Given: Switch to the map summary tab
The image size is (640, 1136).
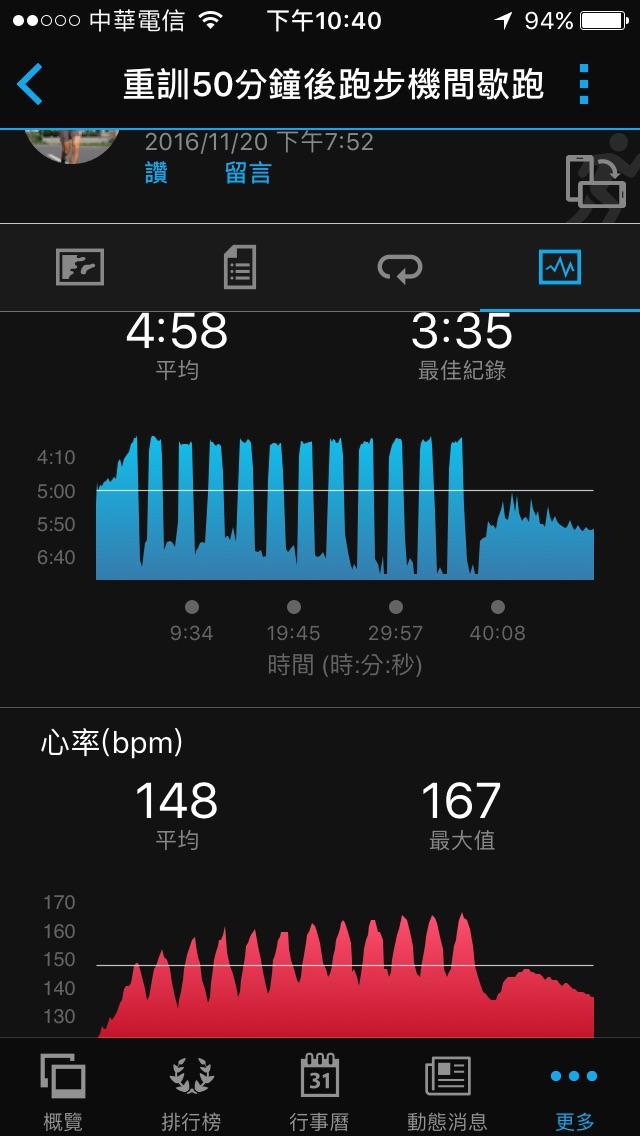Looking at the screenshot, I should coord(80,267).
